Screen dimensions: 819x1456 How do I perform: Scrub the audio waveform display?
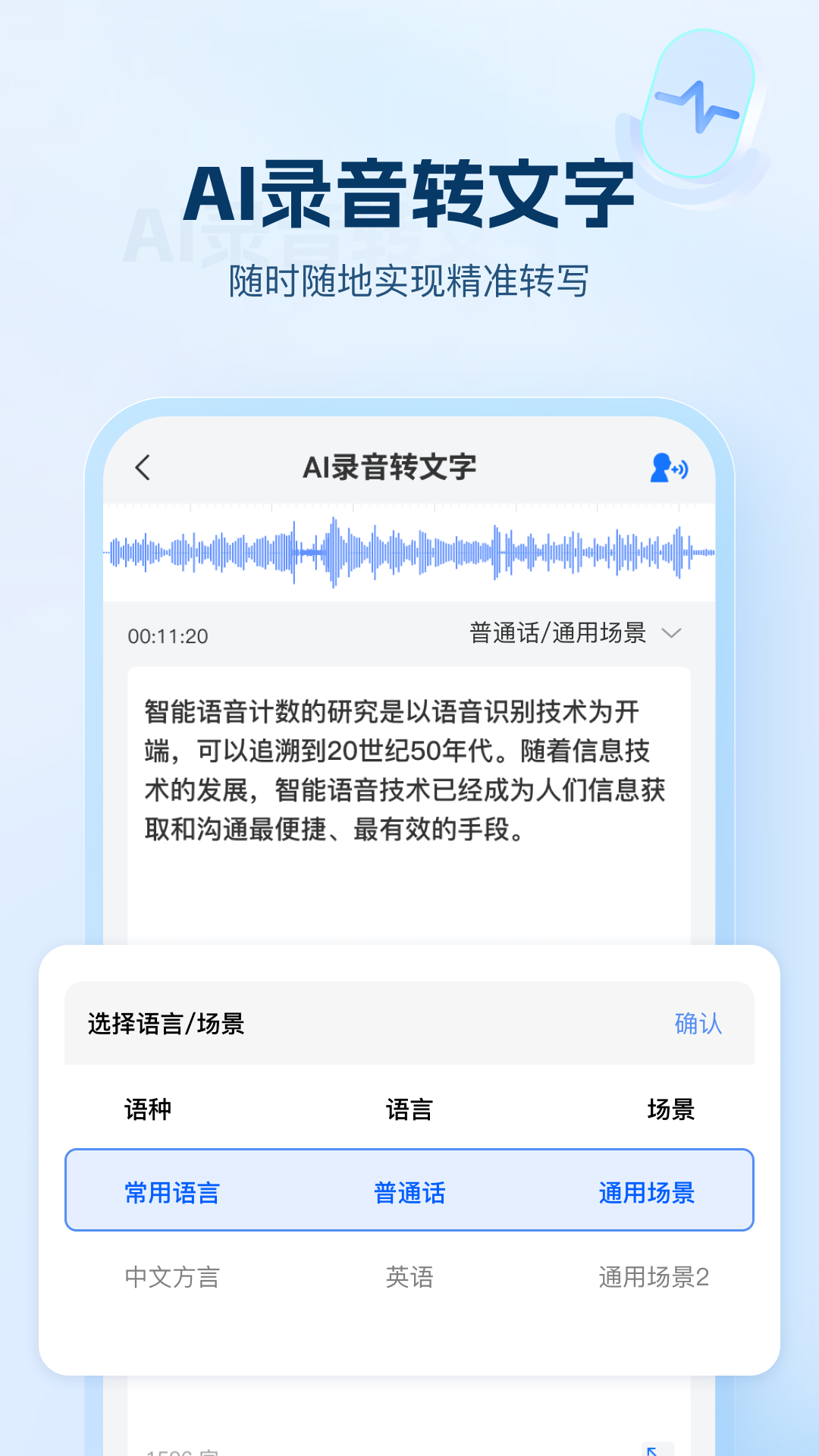pos(409,553)
